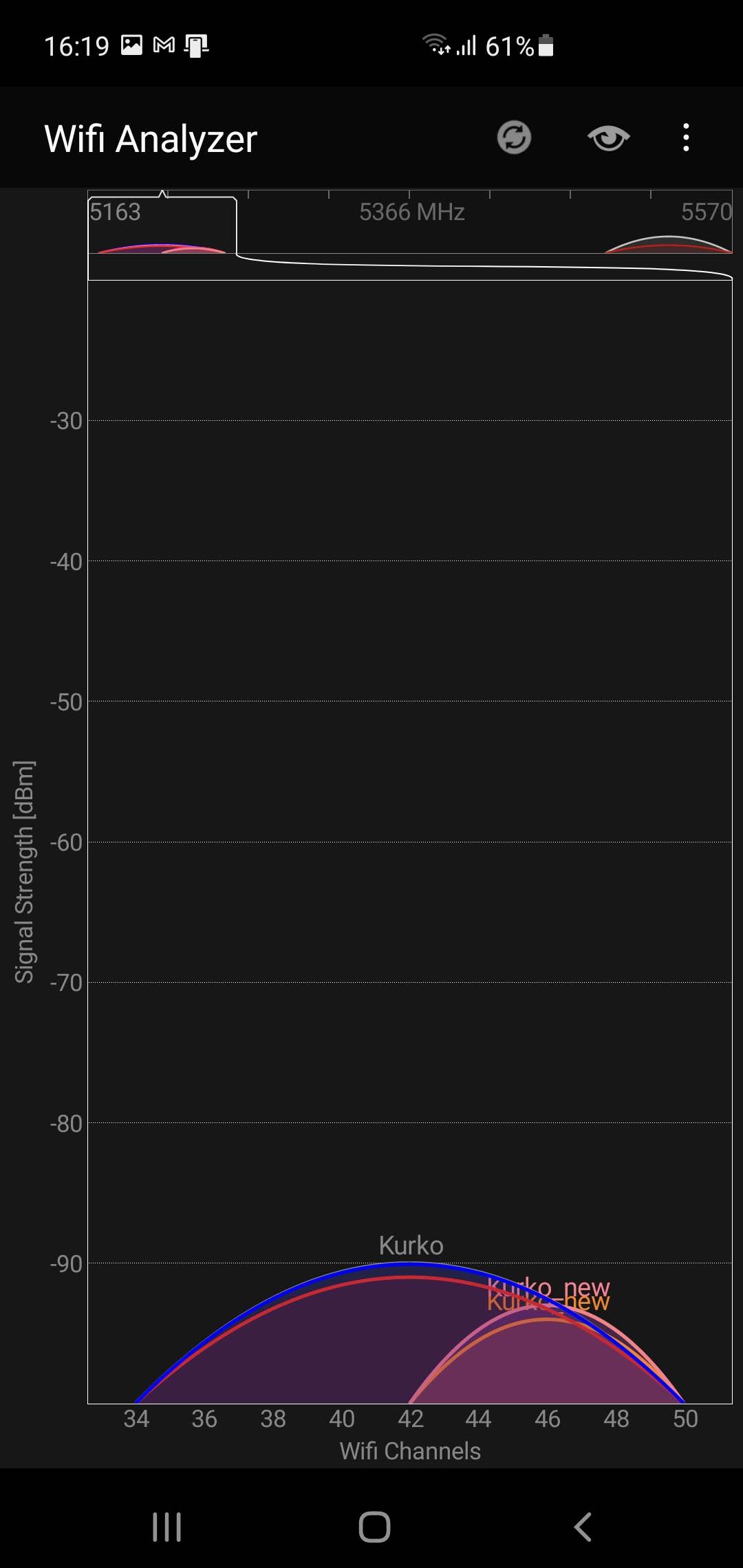Open the eye view selector
The width and height of the screenshot is (743, 1568).
(x=608, y=138)
